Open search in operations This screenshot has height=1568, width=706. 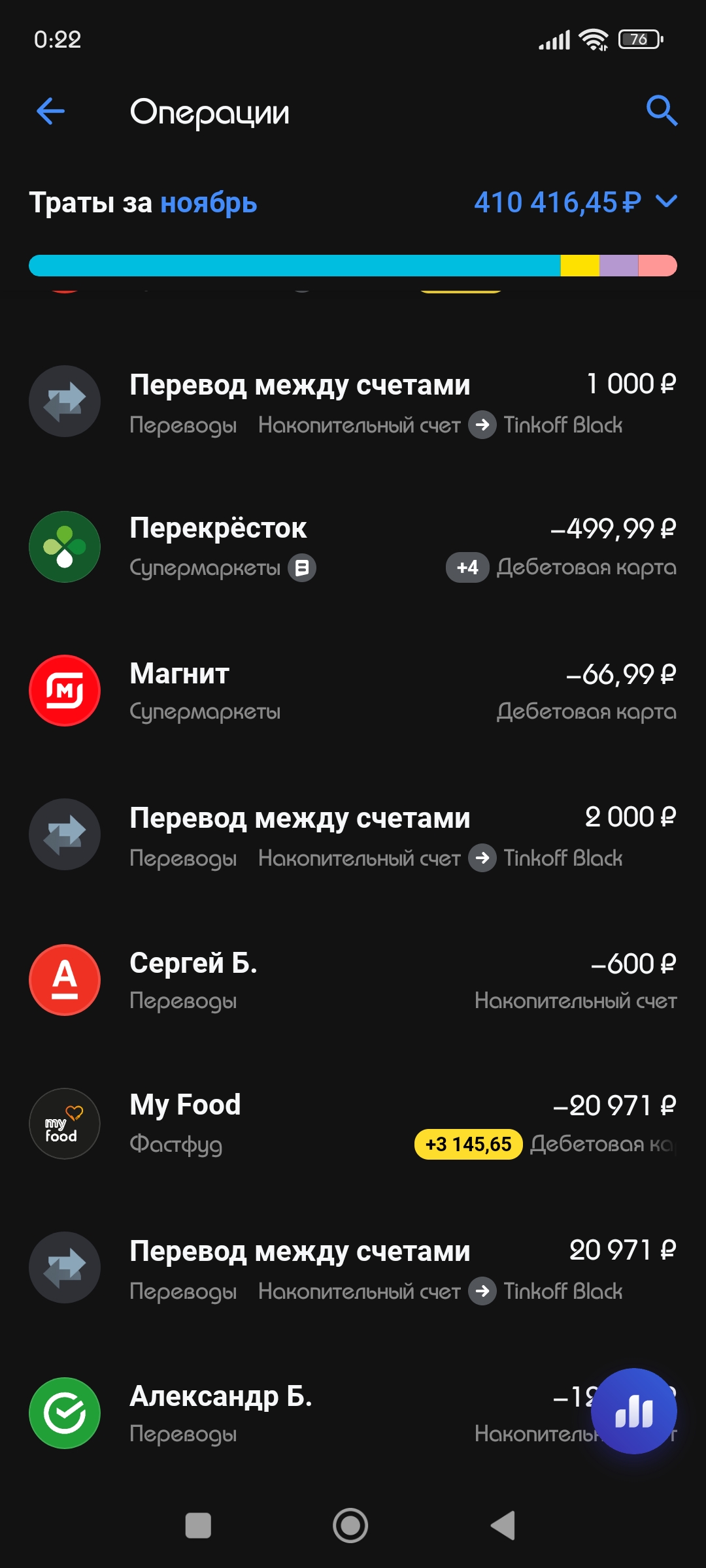(x=662, y=111)
